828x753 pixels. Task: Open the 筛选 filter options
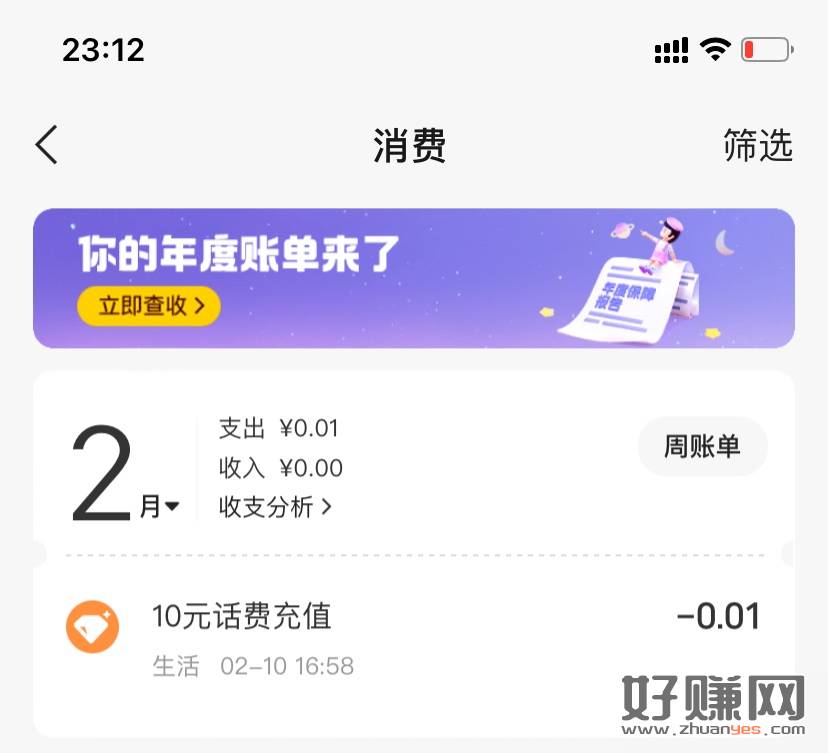(x=758, y=146)
